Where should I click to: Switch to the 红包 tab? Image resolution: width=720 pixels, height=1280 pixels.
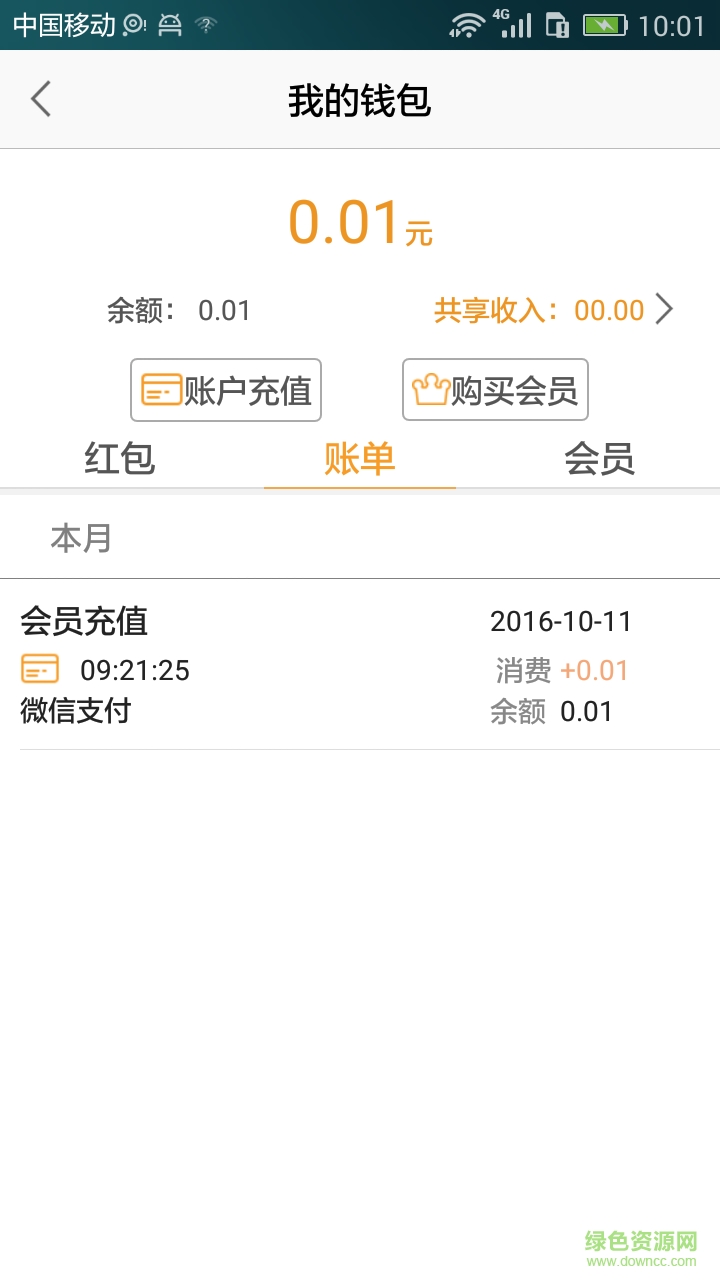click(119, 460)
